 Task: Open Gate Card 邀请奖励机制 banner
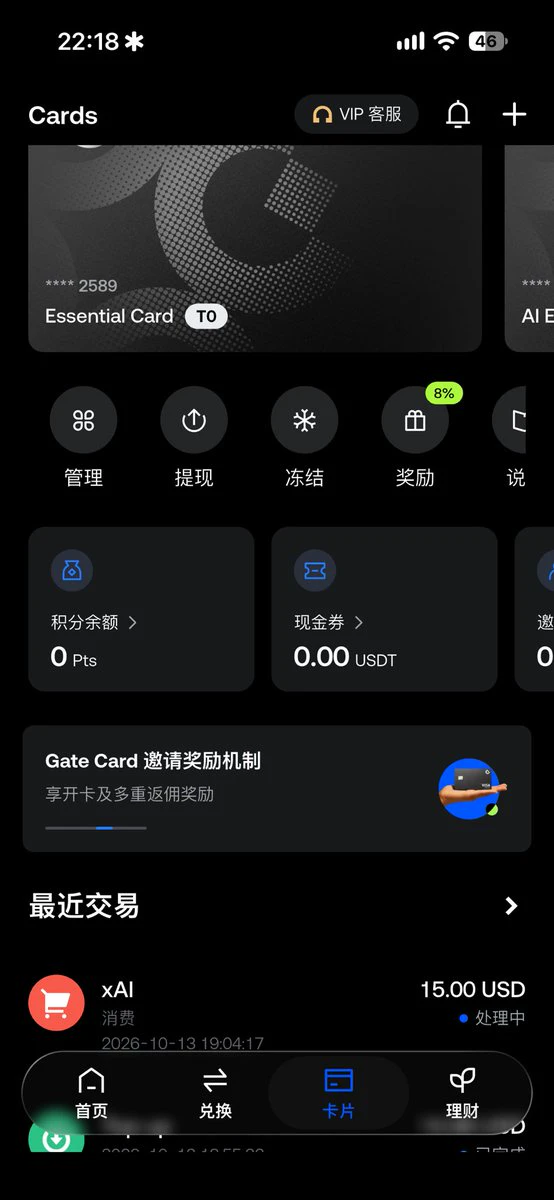[x=277, y=789]
